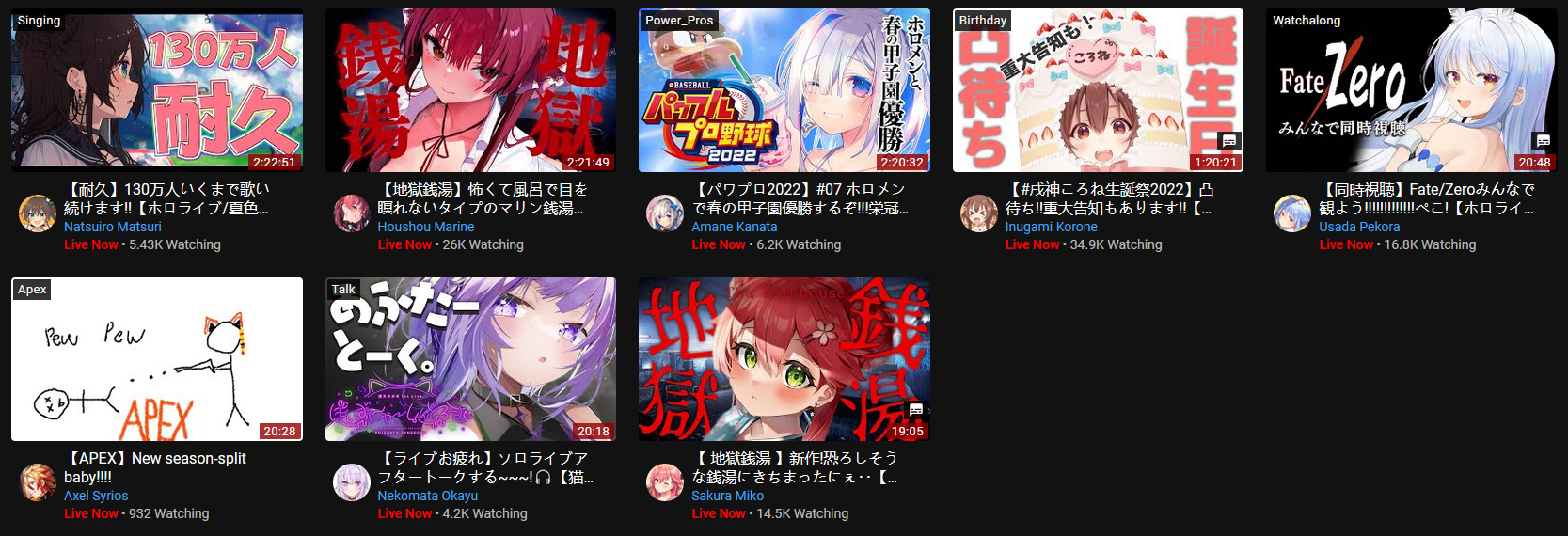The image size is (1568, 536).
Task: Visit the Natsuiro Matsuri channel link
Action: pos(112,227)
